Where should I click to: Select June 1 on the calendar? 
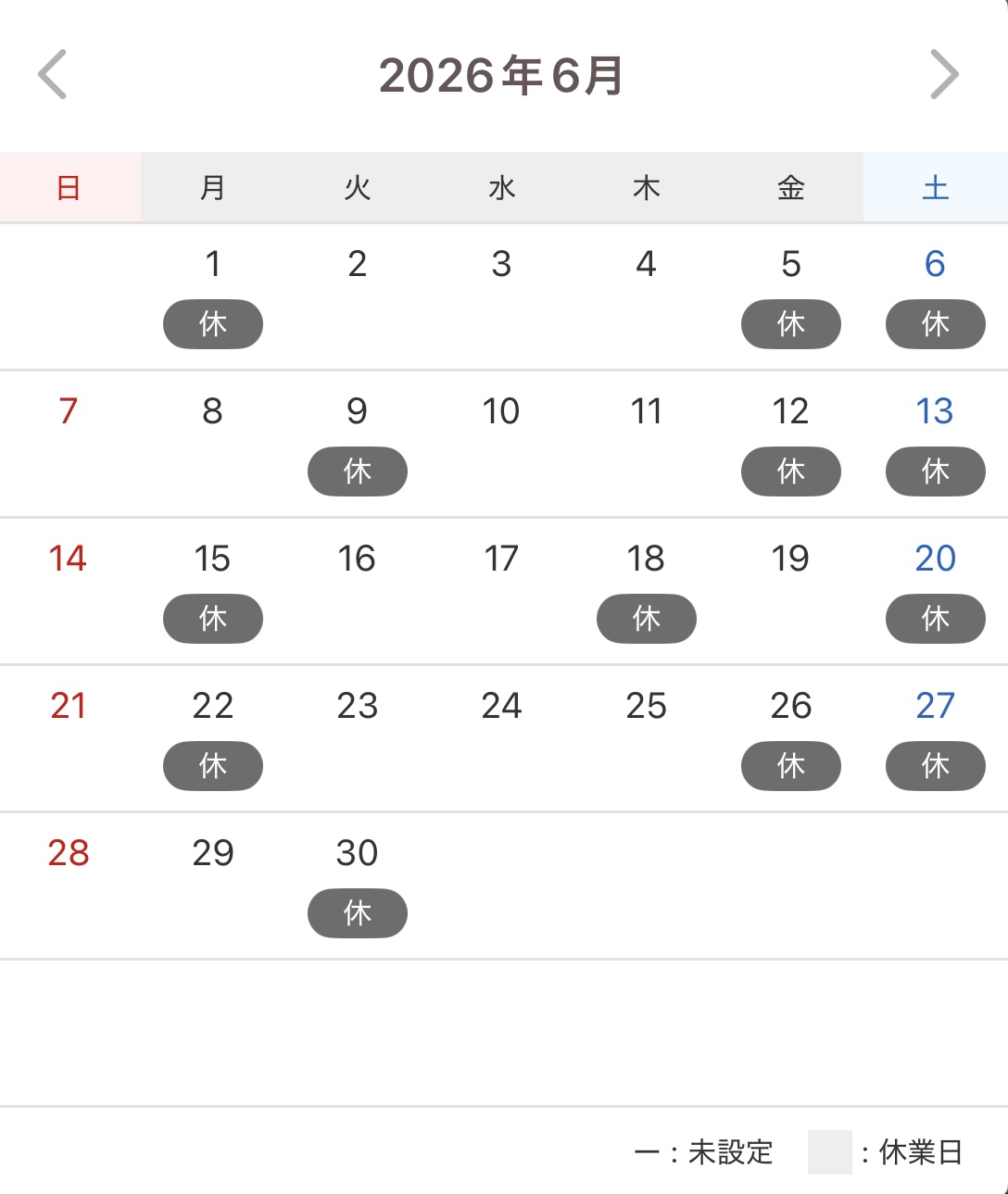213,295
